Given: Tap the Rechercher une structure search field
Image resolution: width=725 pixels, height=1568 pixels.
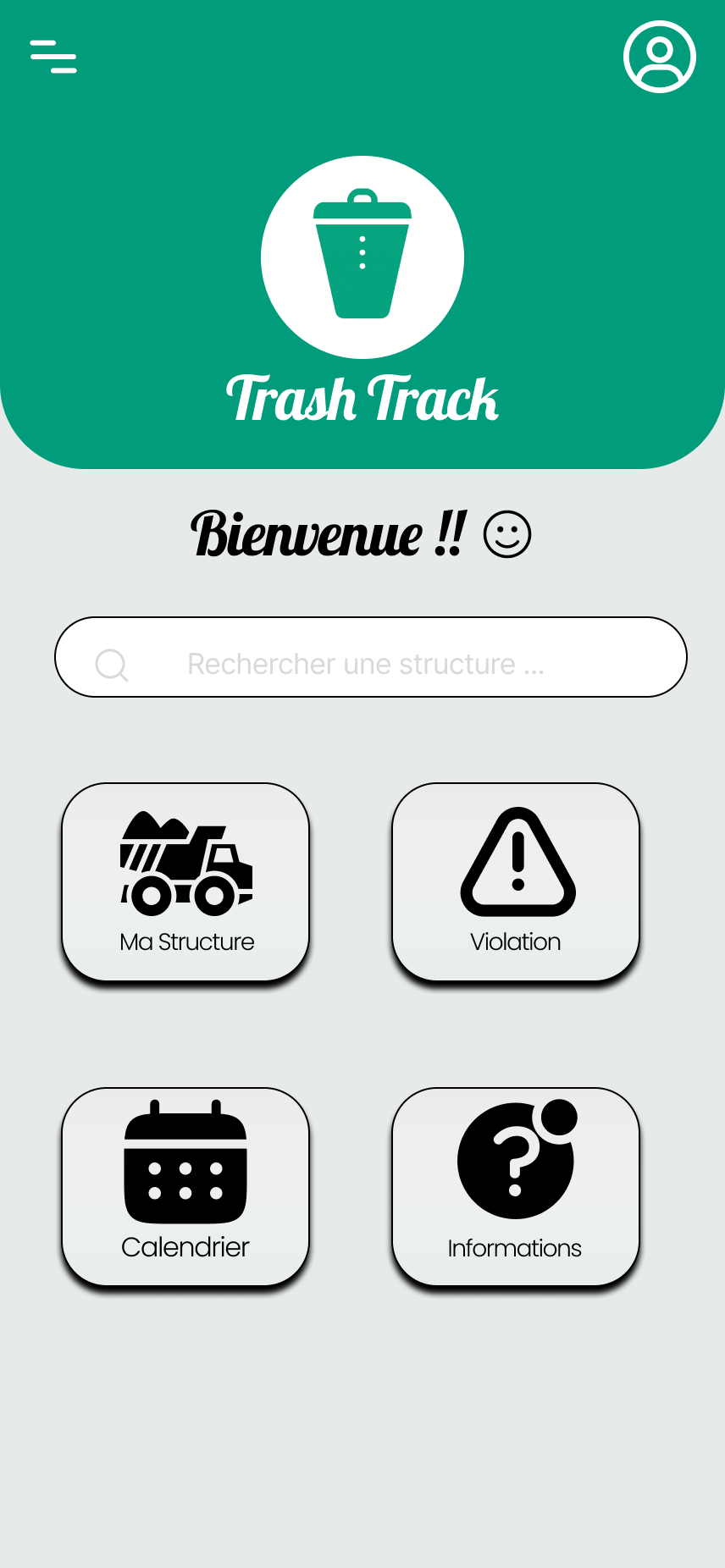Looking at the screenshot, I should click(x=371, y=658).
